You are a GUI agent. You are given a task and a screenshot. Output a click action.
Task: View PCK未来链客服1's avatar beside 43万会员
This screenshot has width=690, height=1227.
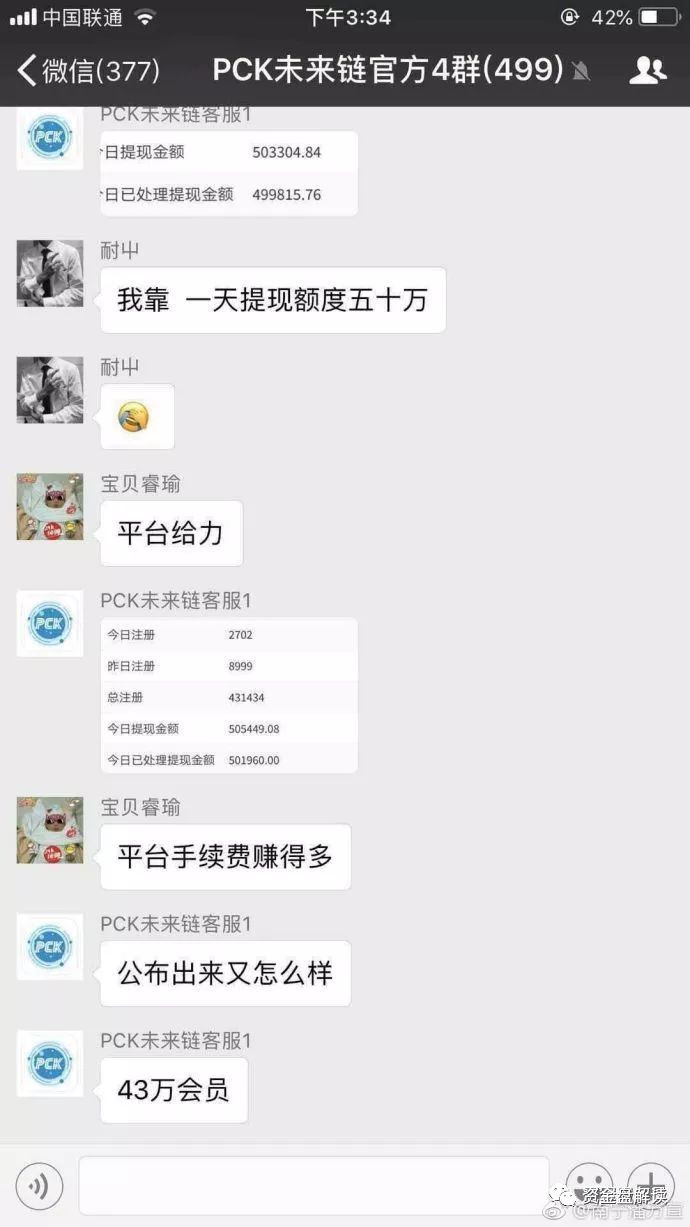[50, 1064]
